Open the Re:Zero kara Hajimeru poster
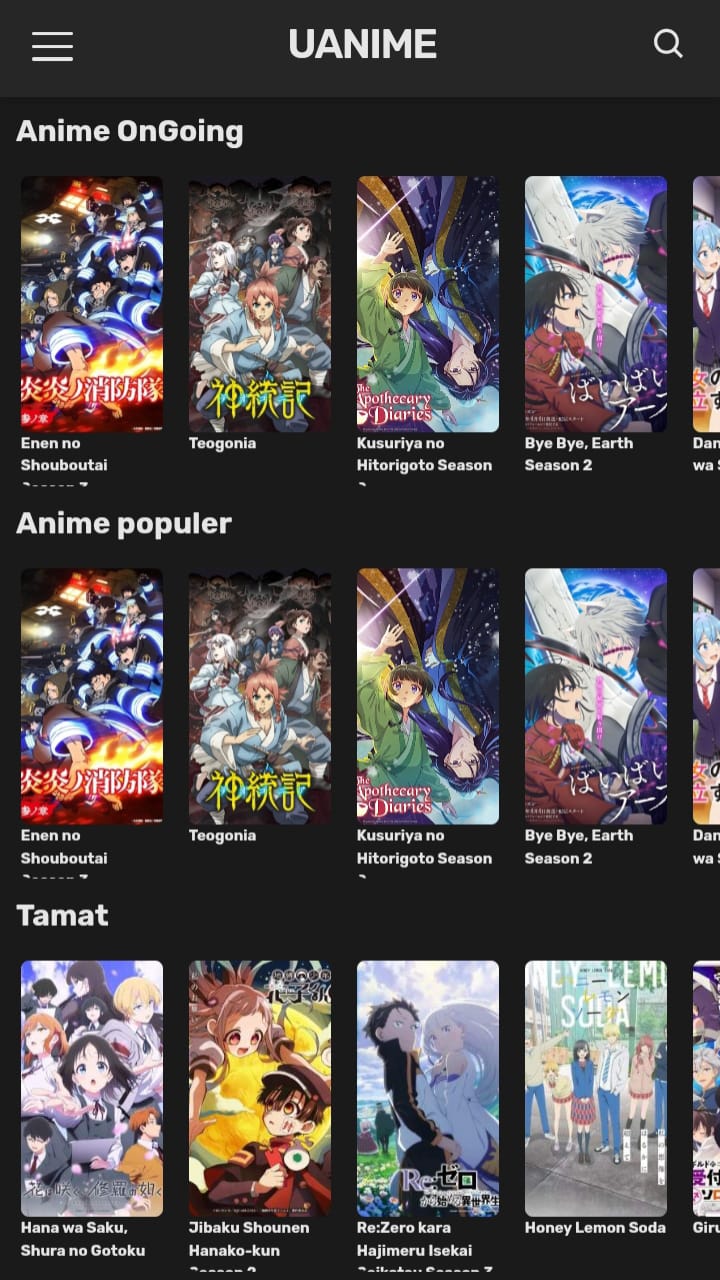 click(427, 1089)
